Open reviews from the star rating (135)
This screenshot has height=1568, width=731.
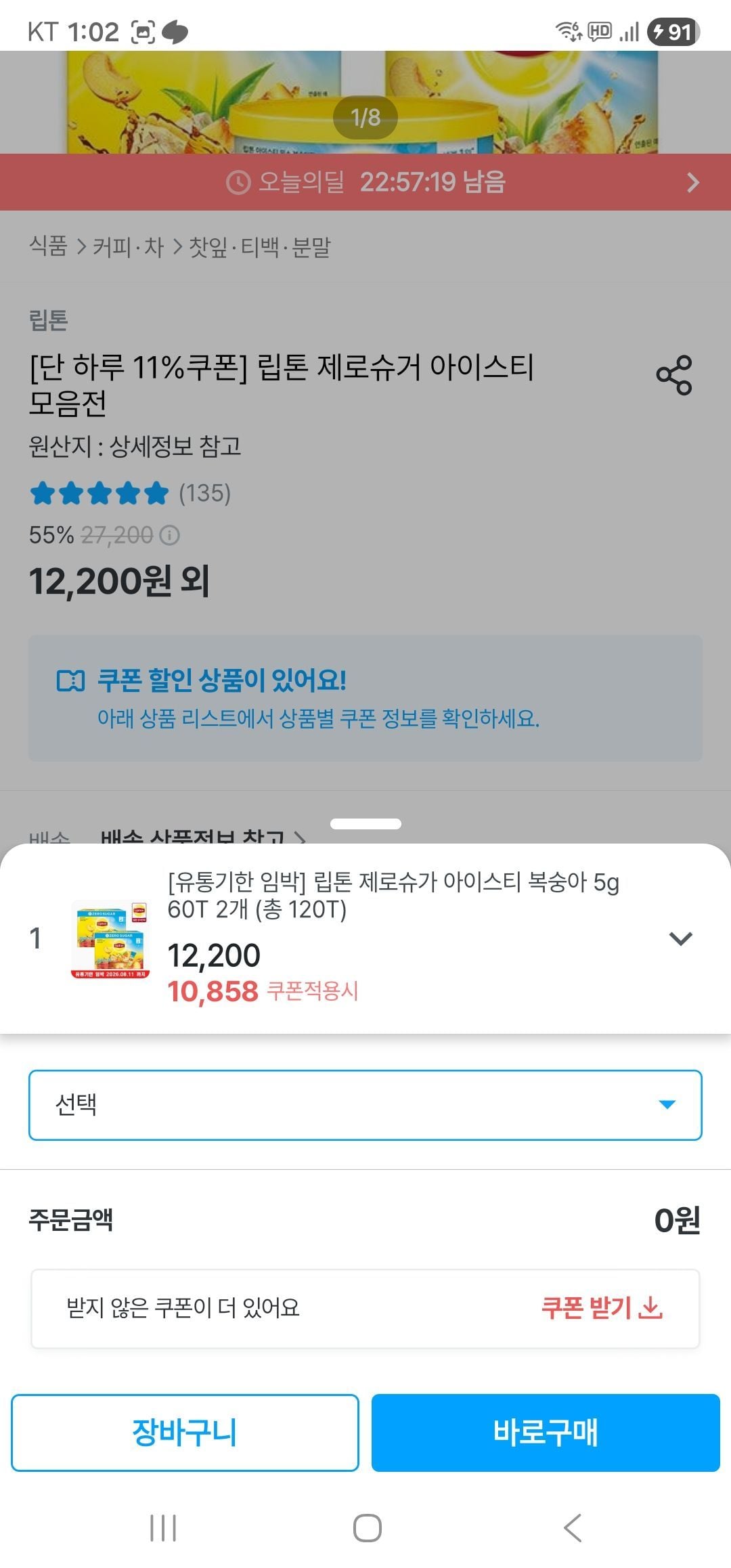tap(130, 493)
